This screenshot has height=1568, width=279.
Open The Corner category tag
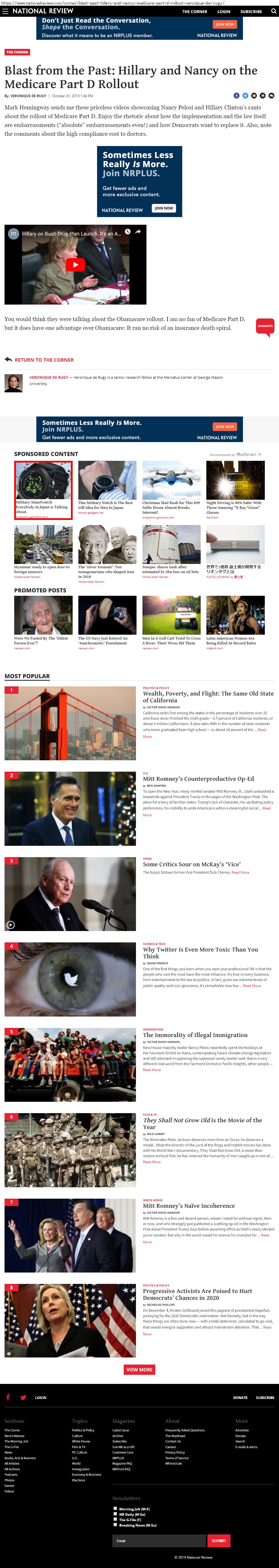click(18, 52)
